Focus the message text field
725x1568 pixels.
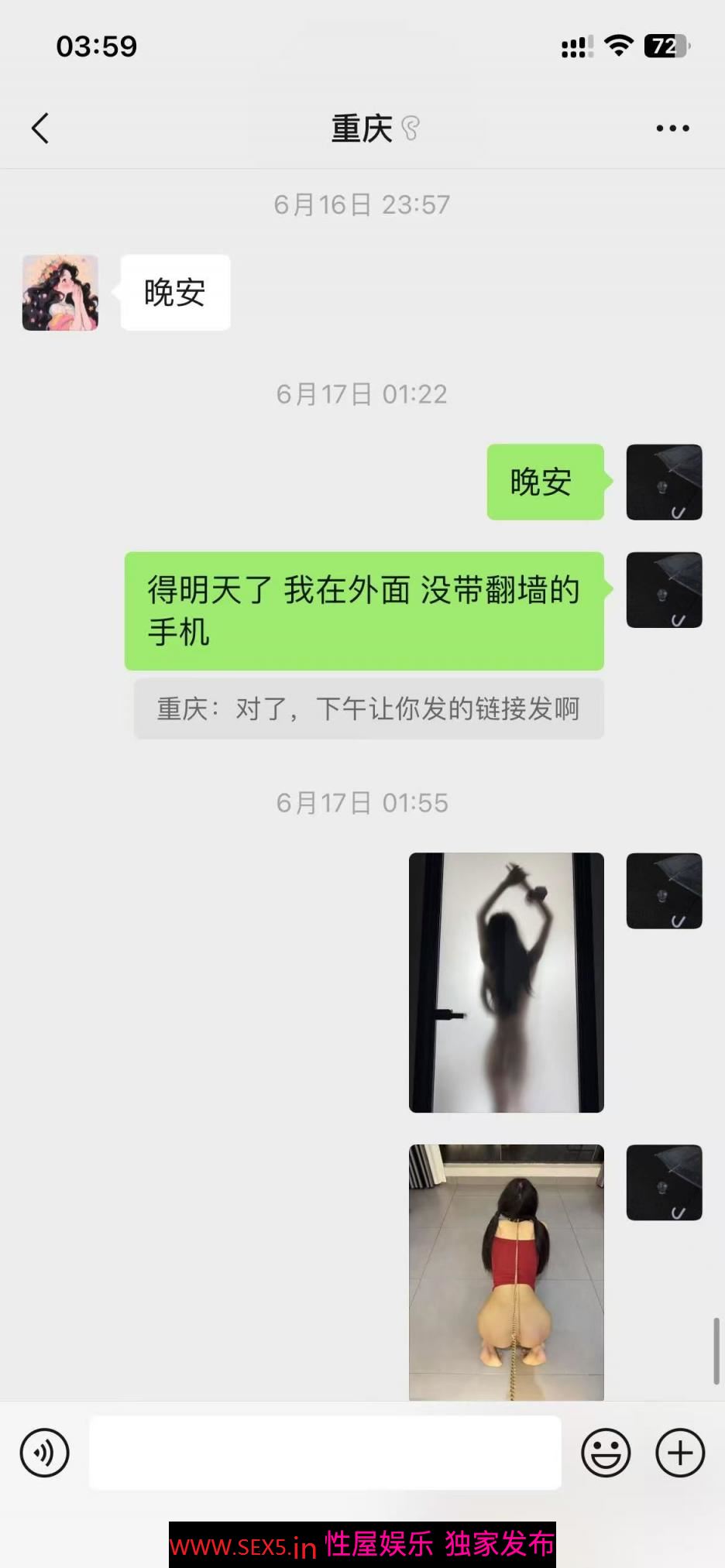325,1453
